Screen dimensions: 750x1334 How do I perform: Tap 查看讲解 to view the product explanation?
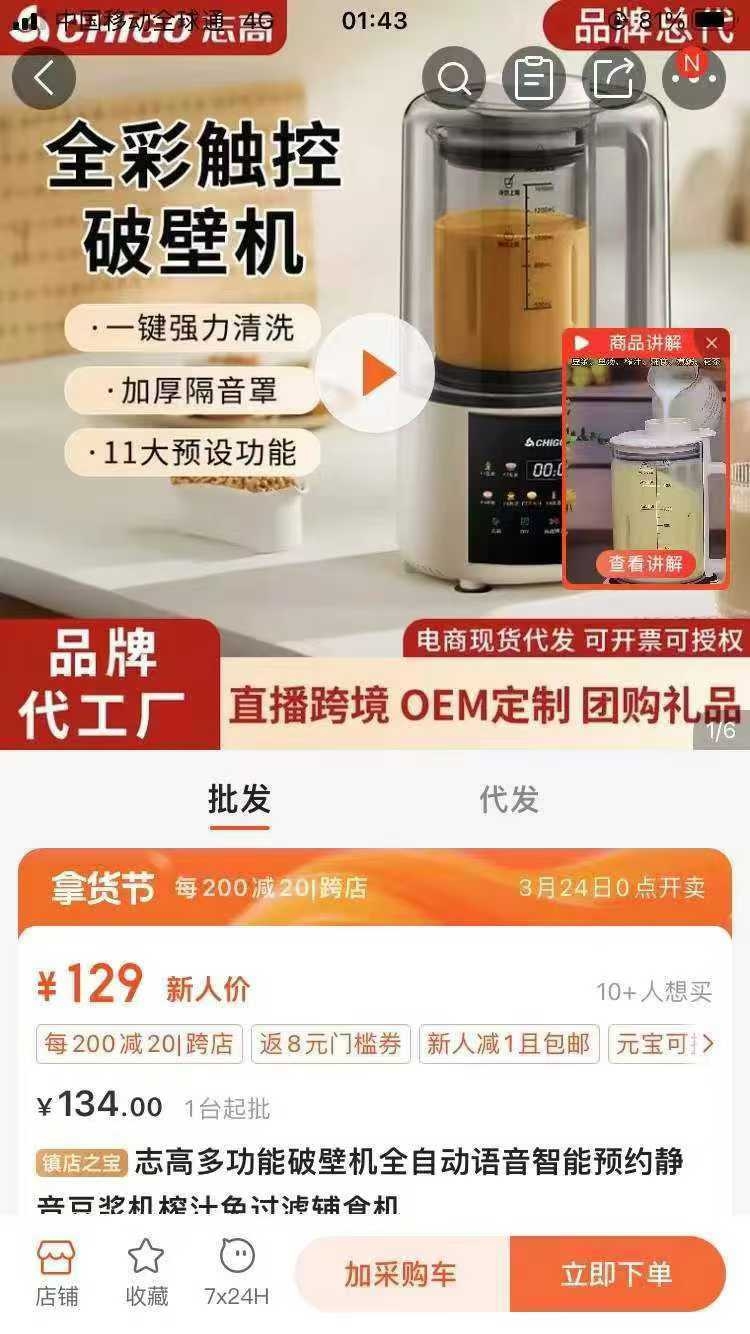646,564
